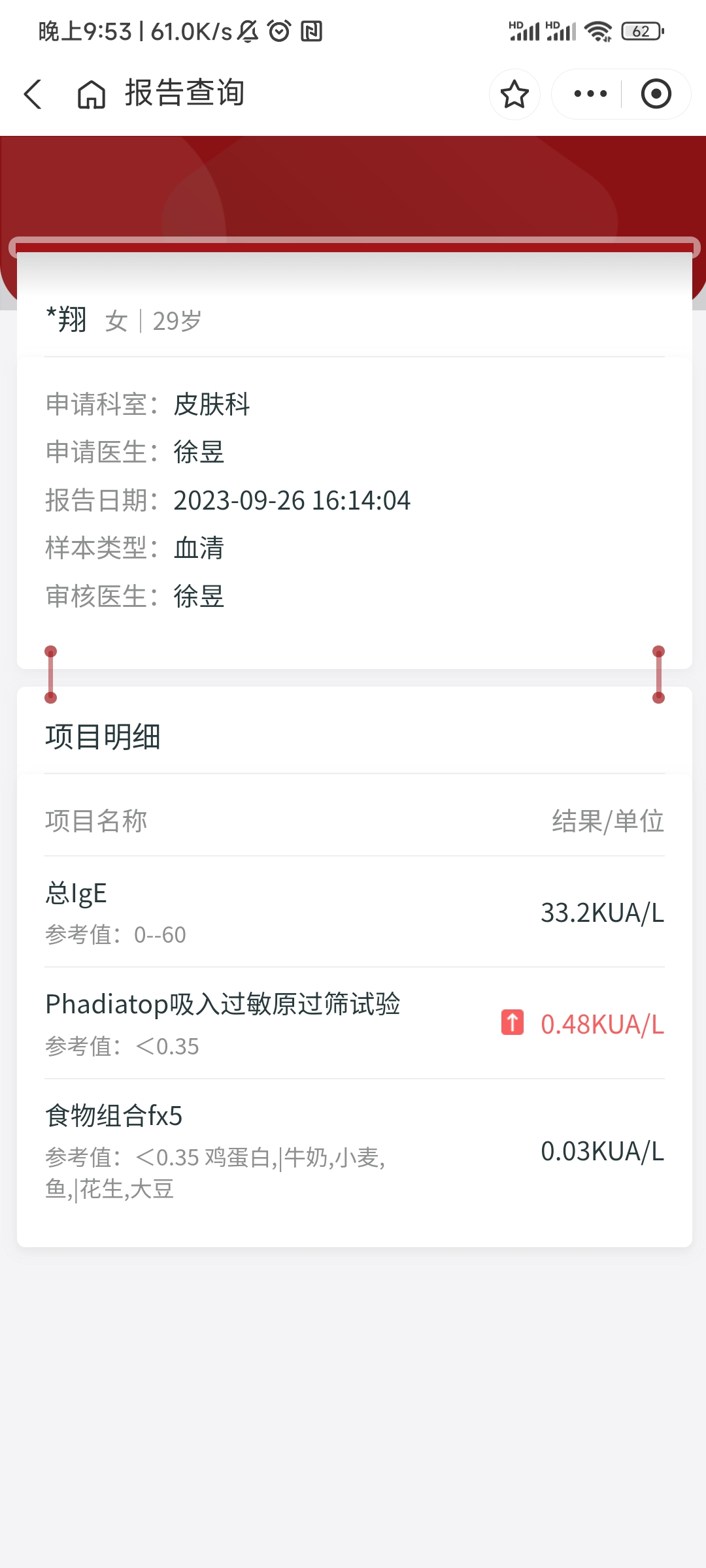706x1568 pixels.
Task: Close the mini program with circle button
Action: click(656, 94)
